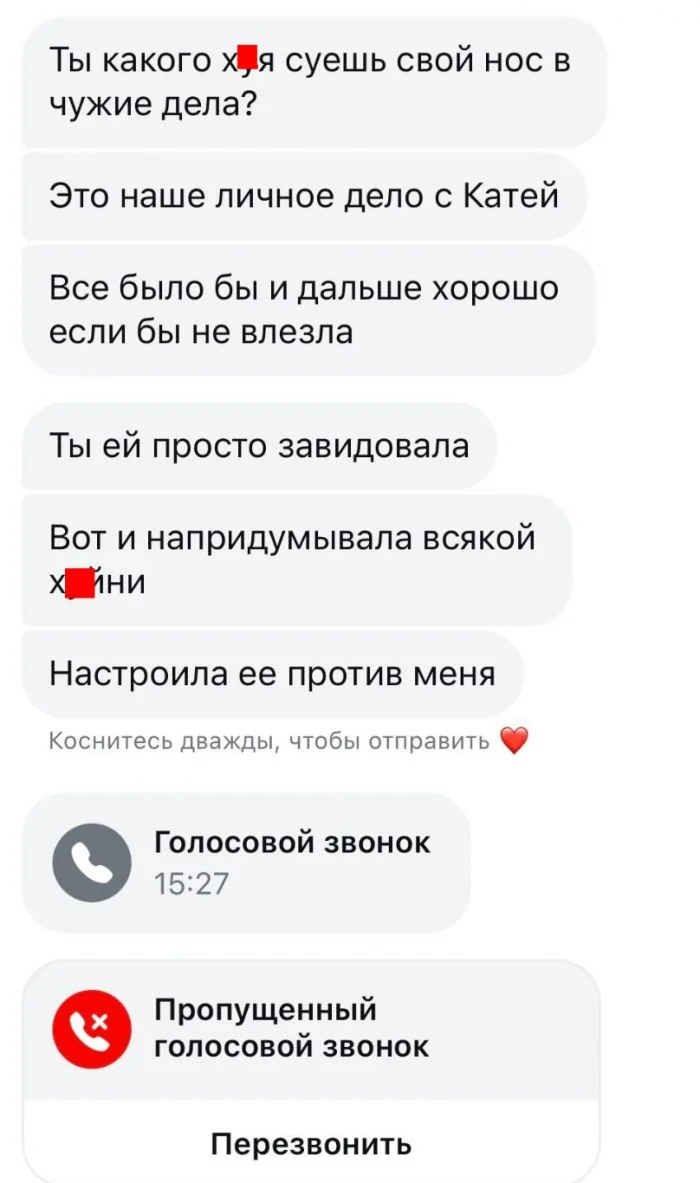700x1183 pixels.
Task: Tap Перезвонить to call back
Action: click(311, 1143)
